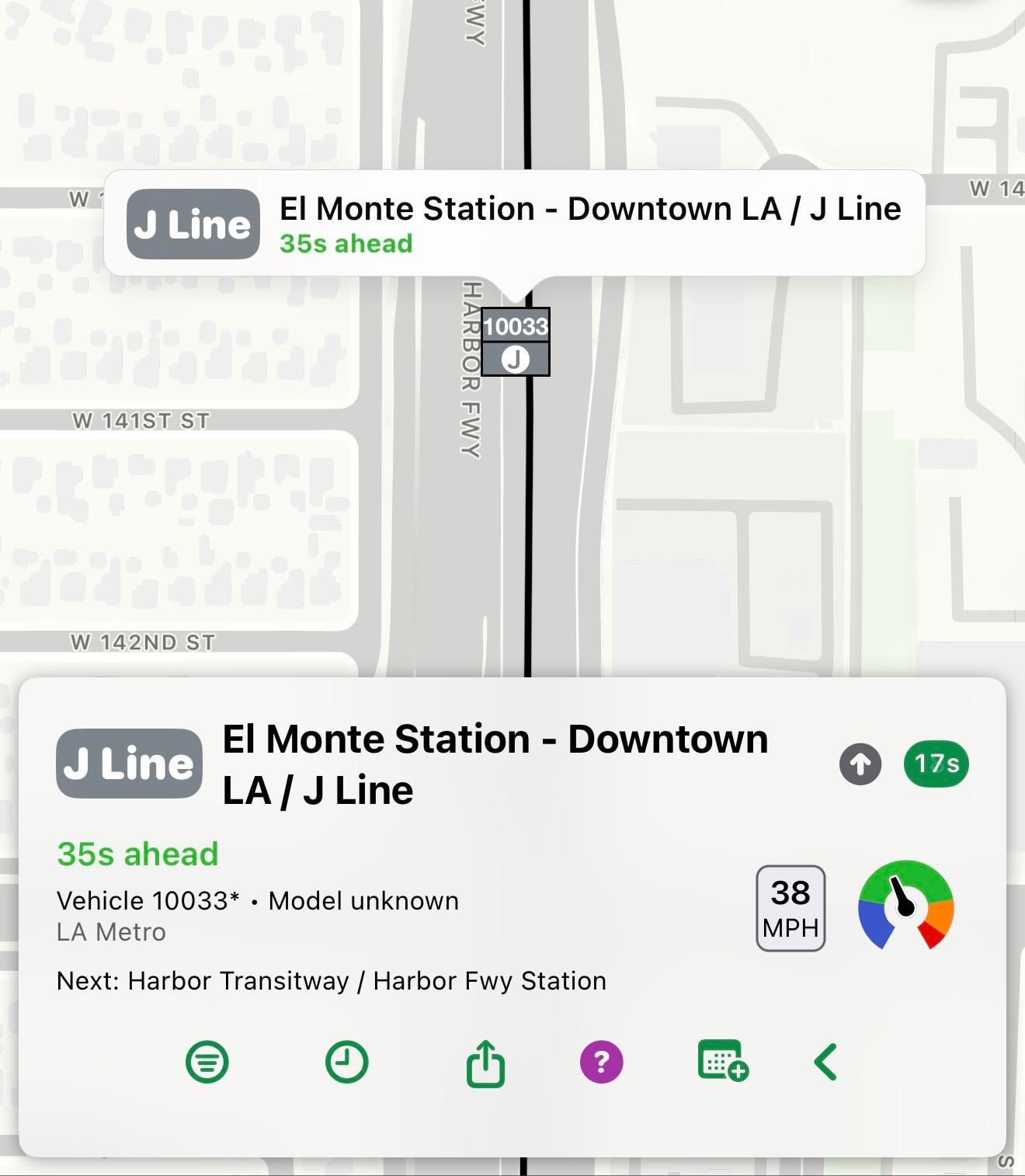Select vehicle 10033 marker on map

(x=516, y=342)
